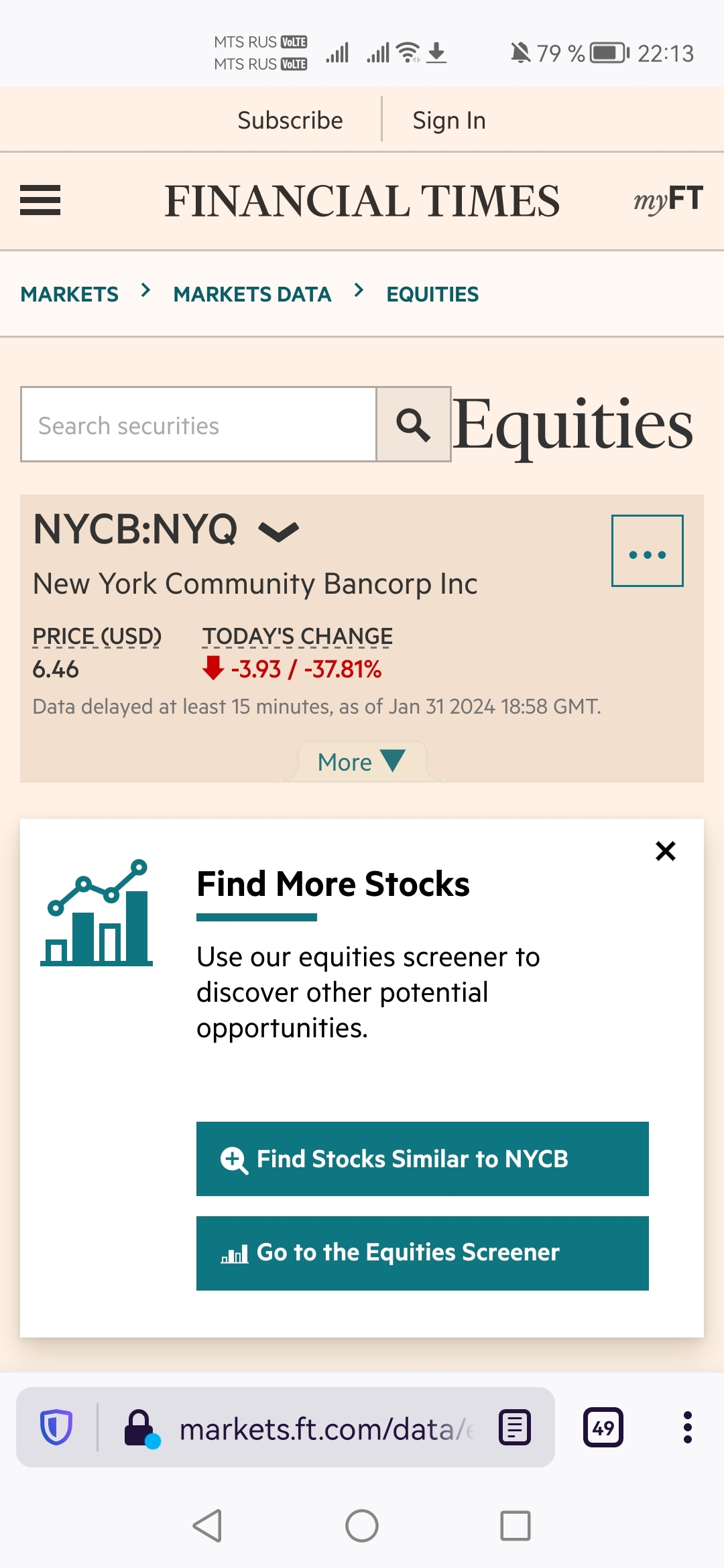Tap the magnifier search button
This screenshot has width=724, height=1568.
(x=413, y=424)
